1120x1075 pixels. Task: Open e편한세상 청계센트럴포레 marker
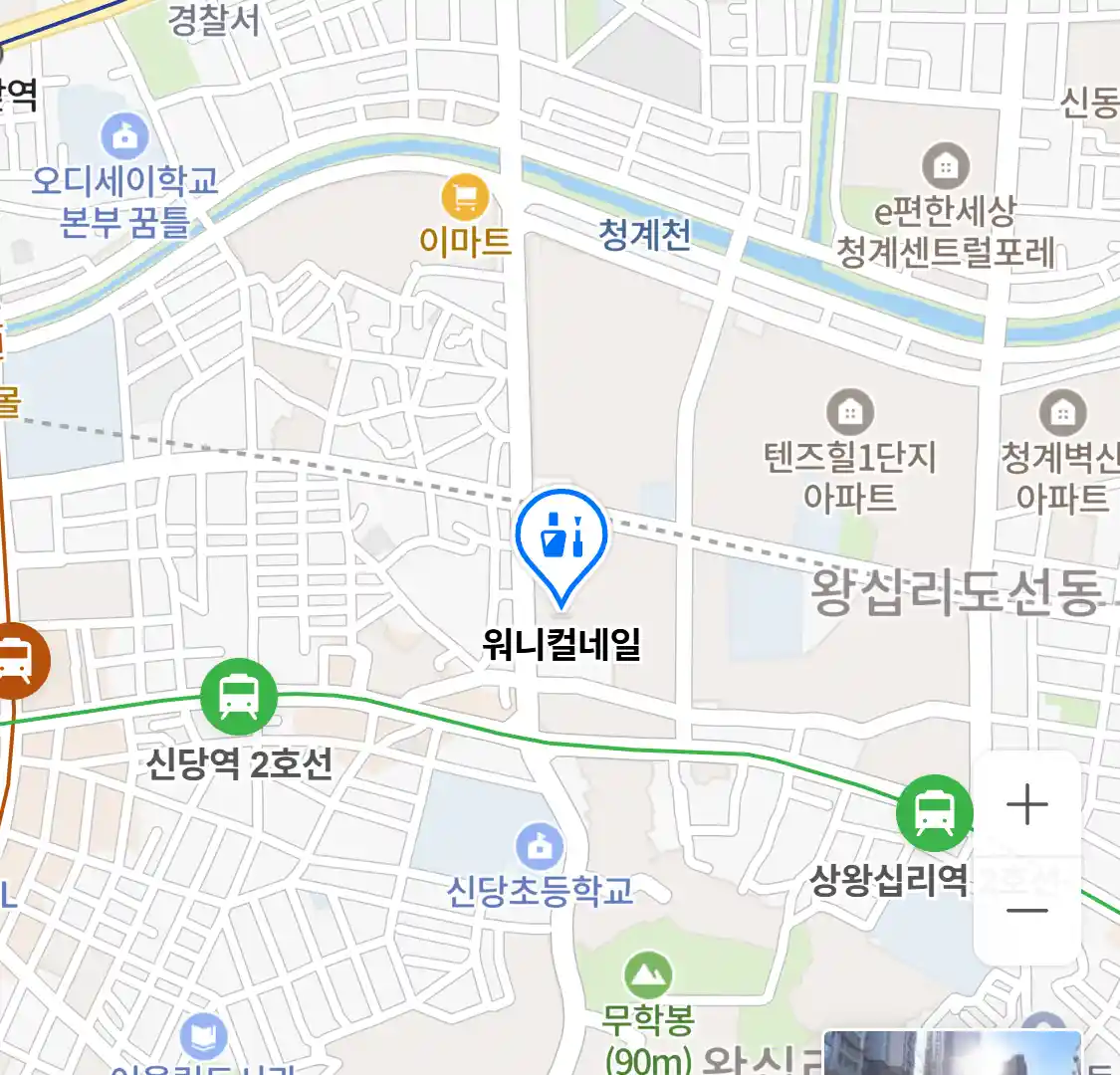(x=945, y=166)
